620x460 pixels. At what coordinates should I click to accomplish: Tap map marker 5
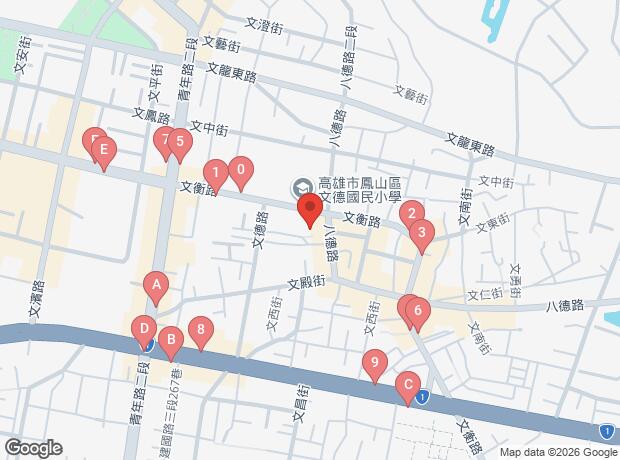coord(180,146)
